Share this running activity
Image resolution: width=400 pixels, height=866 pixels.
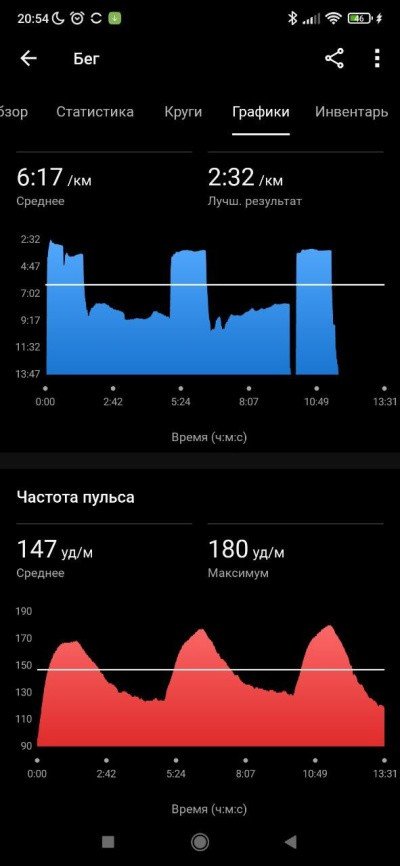(334, 59)
